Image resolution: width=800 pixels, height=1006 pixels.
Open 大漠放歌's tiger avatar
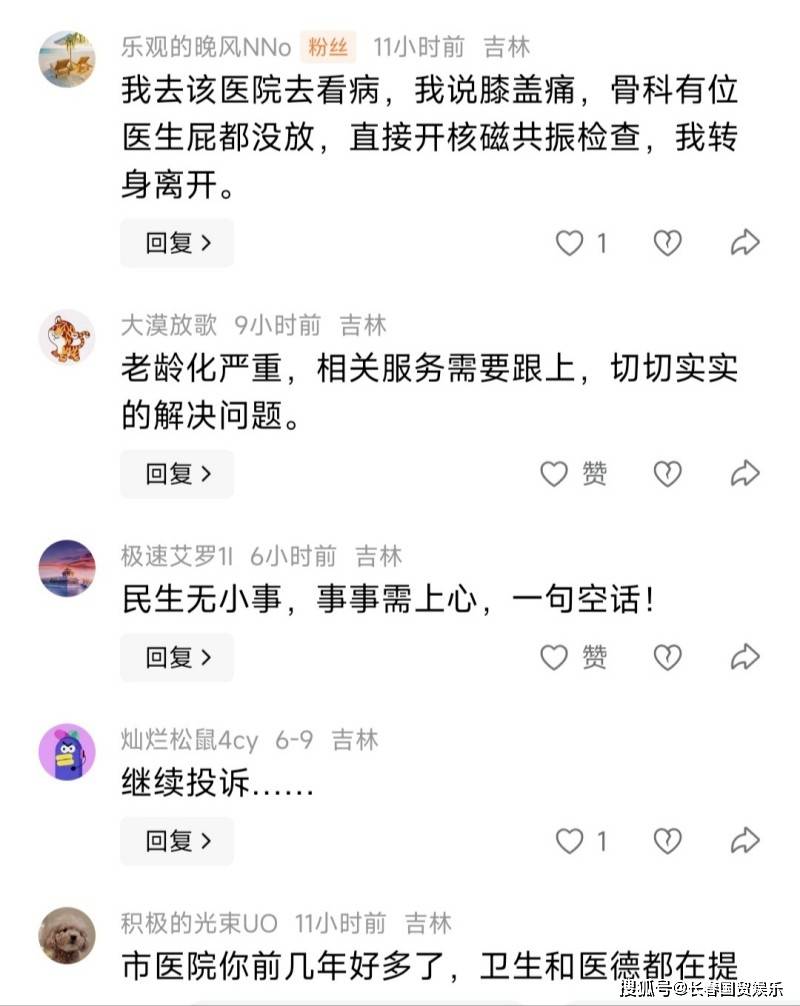click(x=67, y=337)
